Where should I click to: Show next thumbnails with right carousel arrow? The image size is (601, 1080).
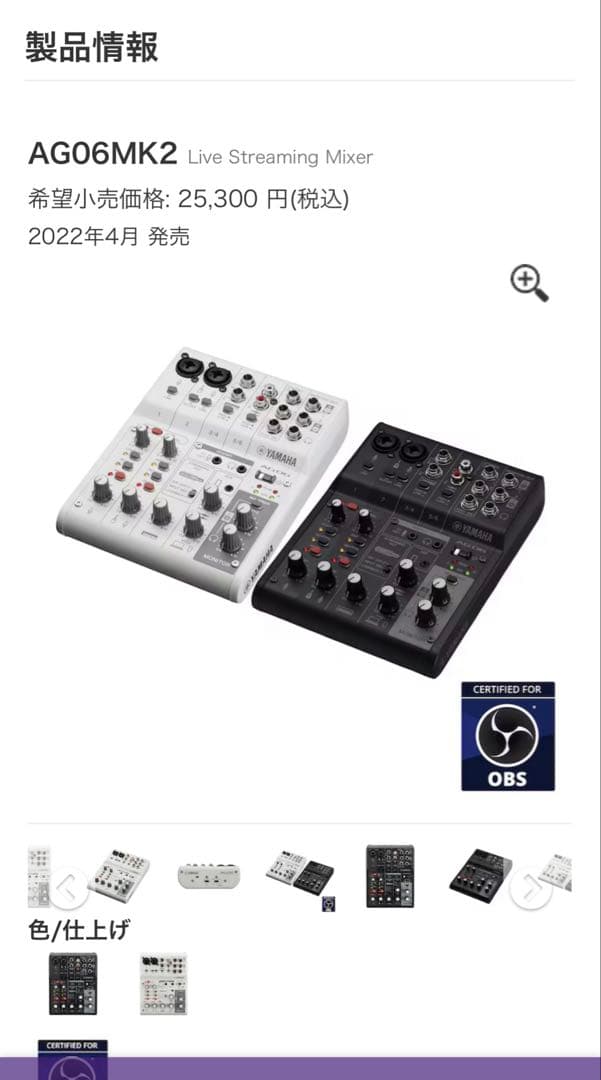530,887
